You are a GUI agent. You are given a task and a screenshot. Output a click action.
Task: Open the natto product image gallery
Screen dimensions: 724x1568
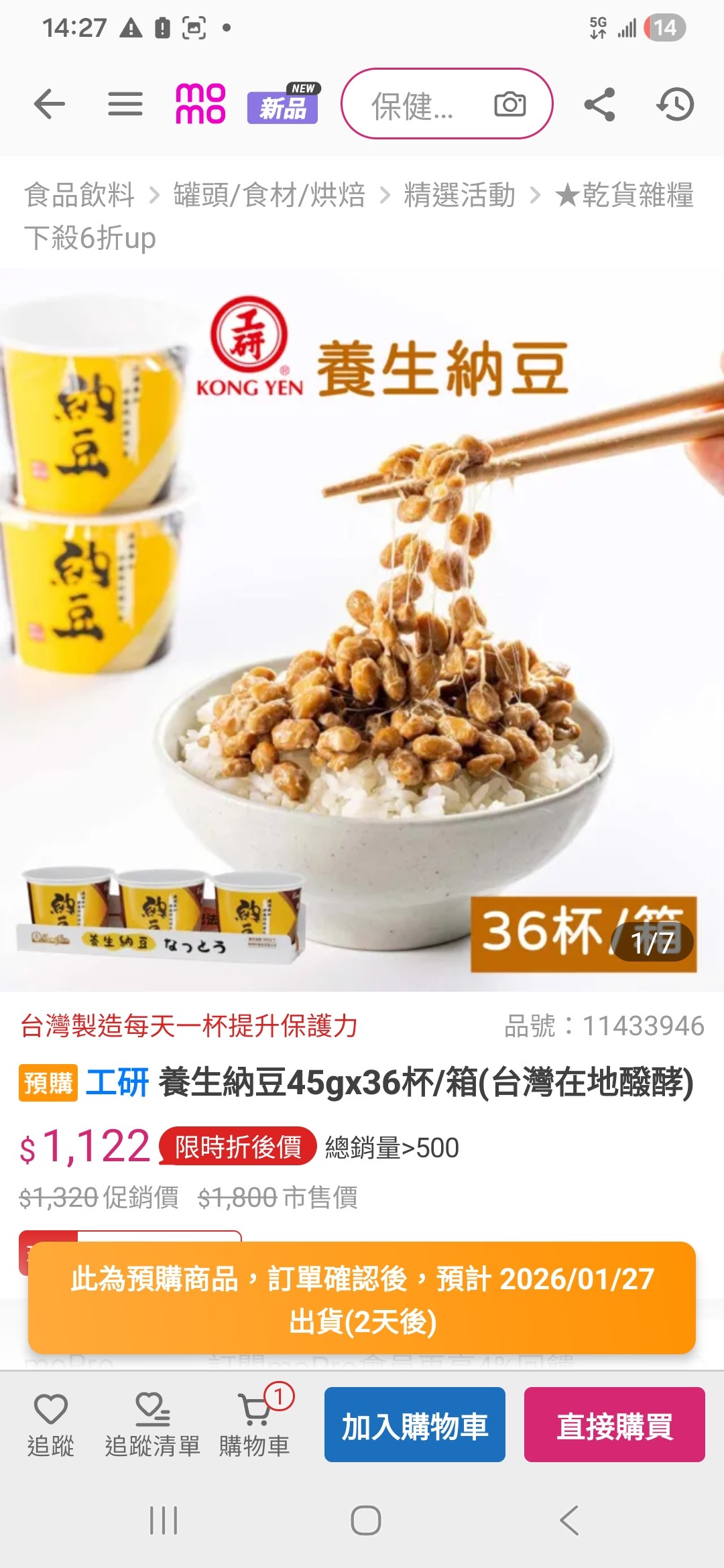point(362,630)
